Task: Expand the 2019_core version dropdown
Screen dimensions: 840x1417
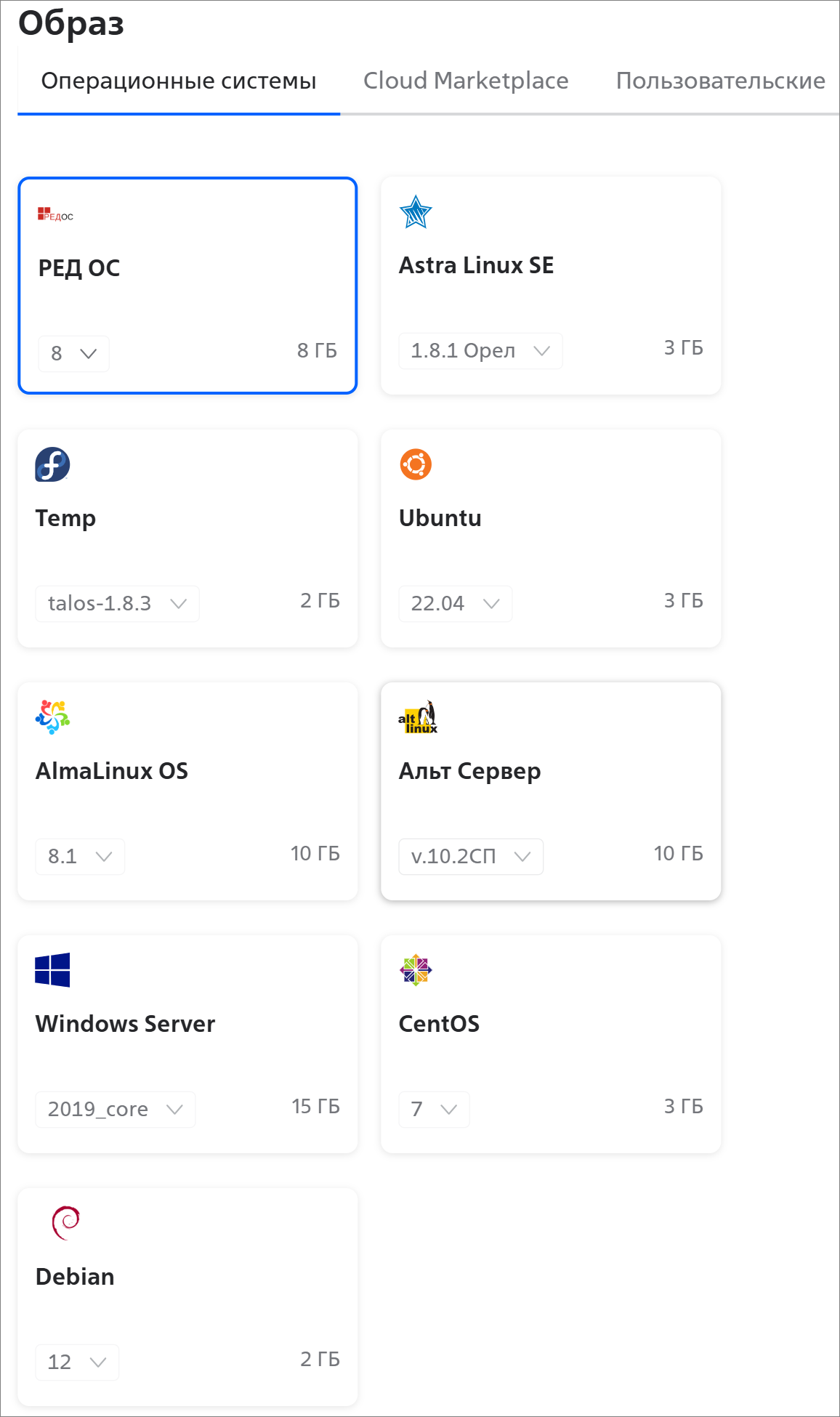Action: [116, 1110]
